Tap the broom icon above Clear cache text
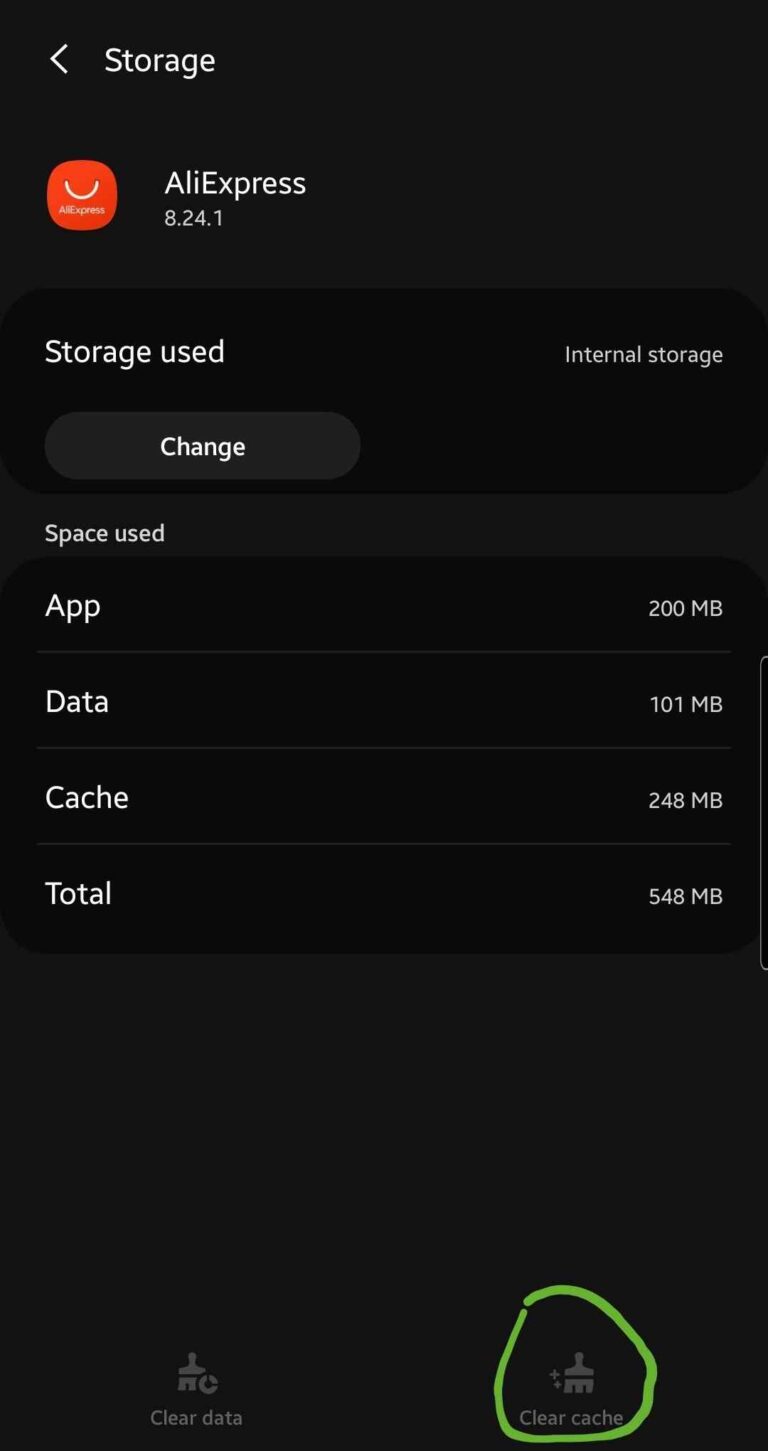 point(573,1373)
